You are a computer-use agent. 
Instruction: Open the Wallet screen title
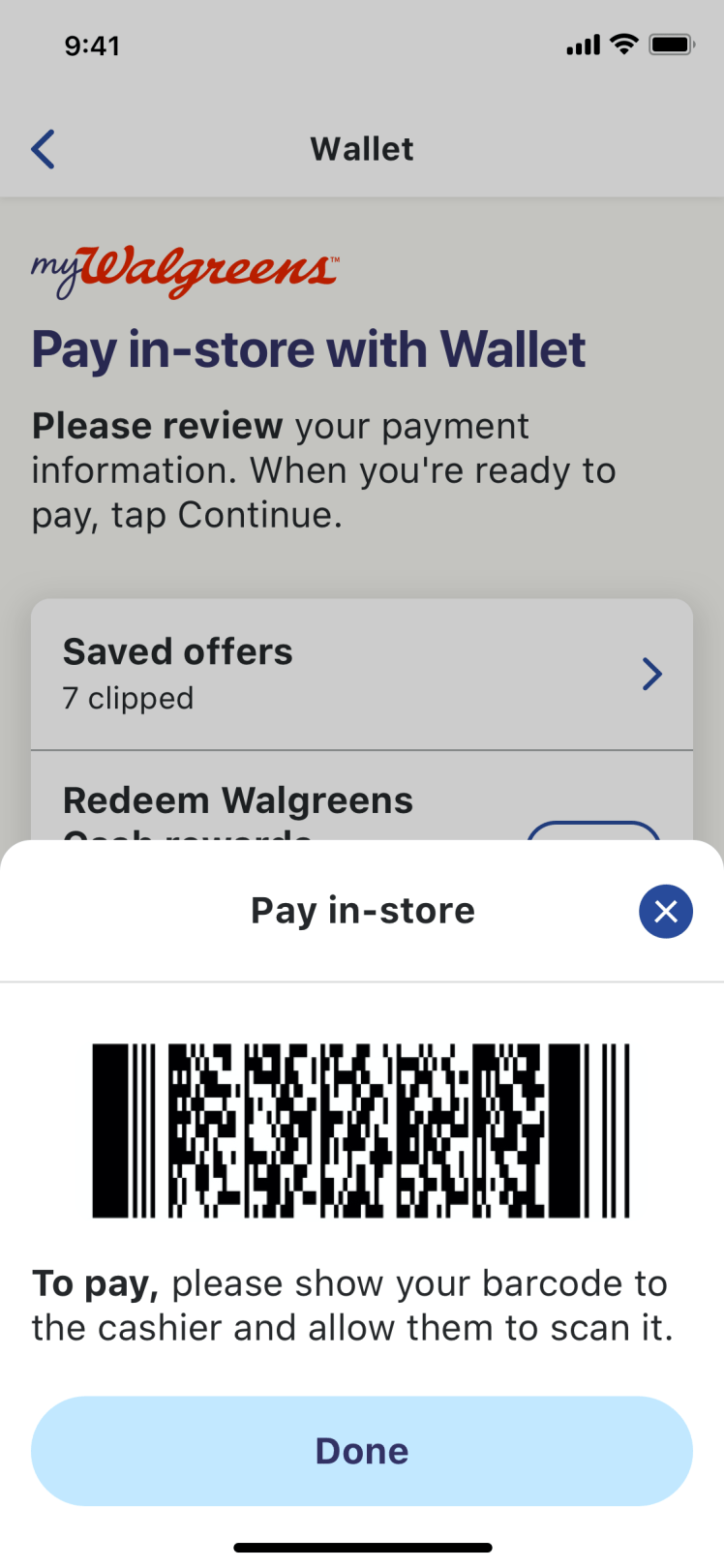pyautogui.click(x=362, y=148)
